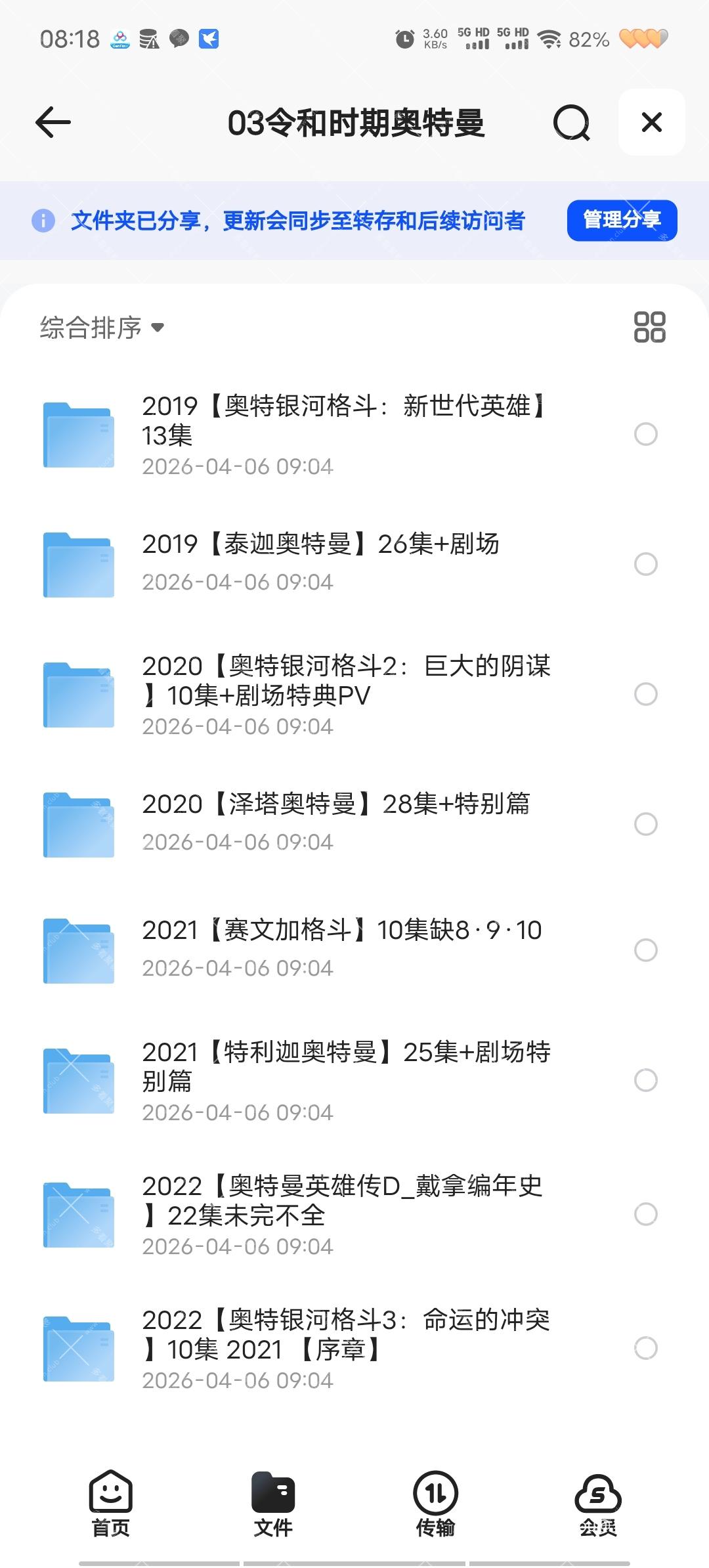Open folder 2019【泰迦奥特曼】26集+剧场
Viewport: 709px width, 1568px height.
coord(320,561)
